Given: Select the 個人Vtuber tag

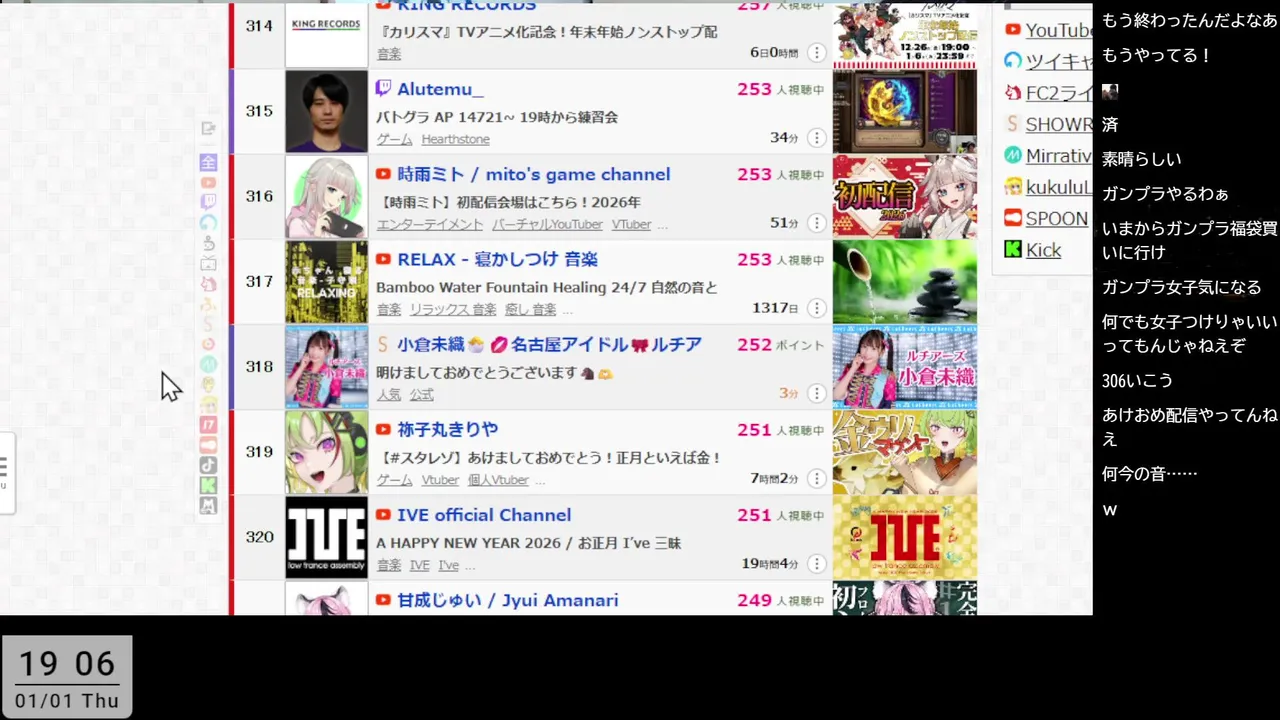Looking at the screenshot, I should pyautogui.click(x=497, y=480).
